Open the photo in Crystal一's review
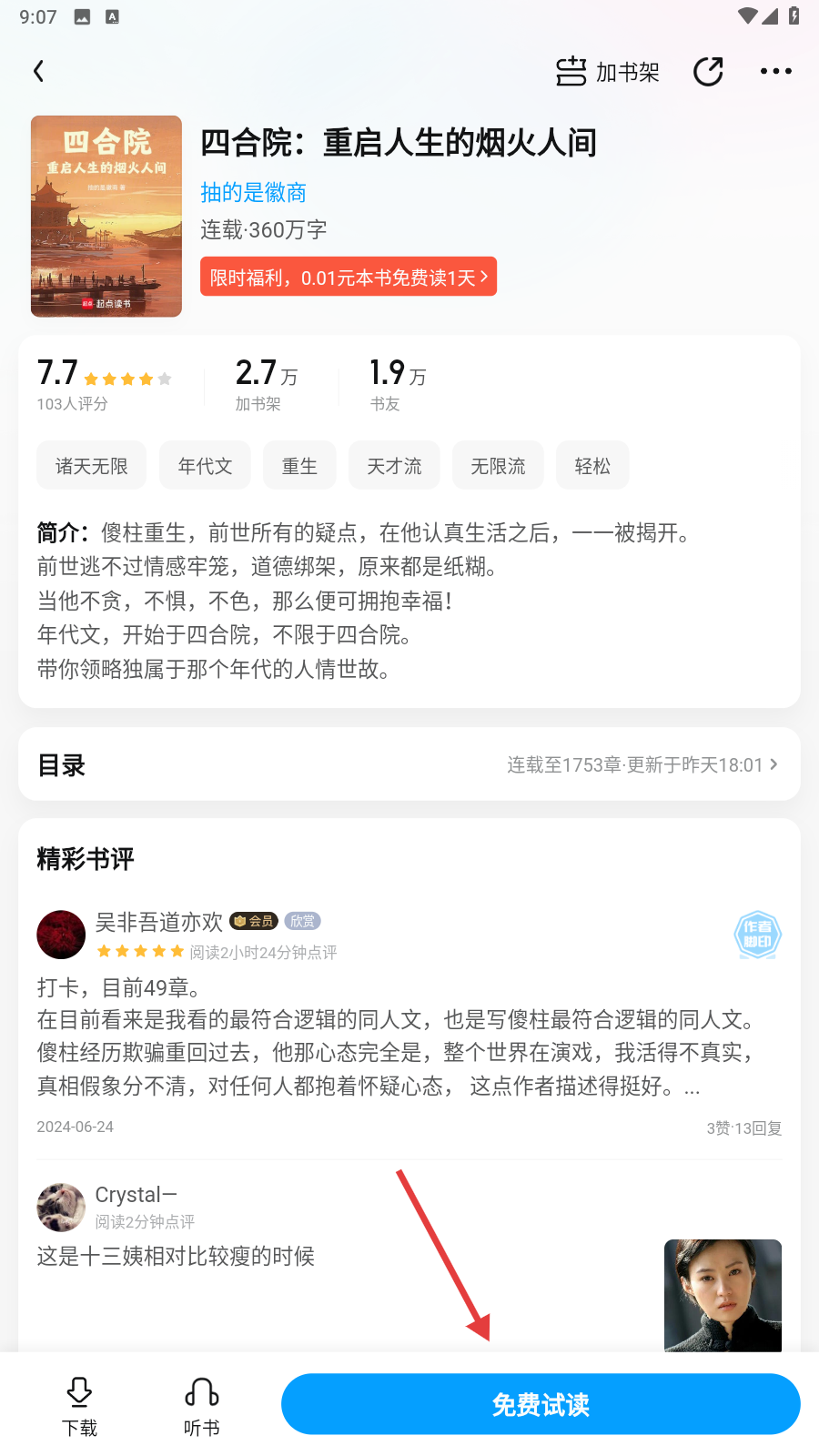 (723, 1295)
